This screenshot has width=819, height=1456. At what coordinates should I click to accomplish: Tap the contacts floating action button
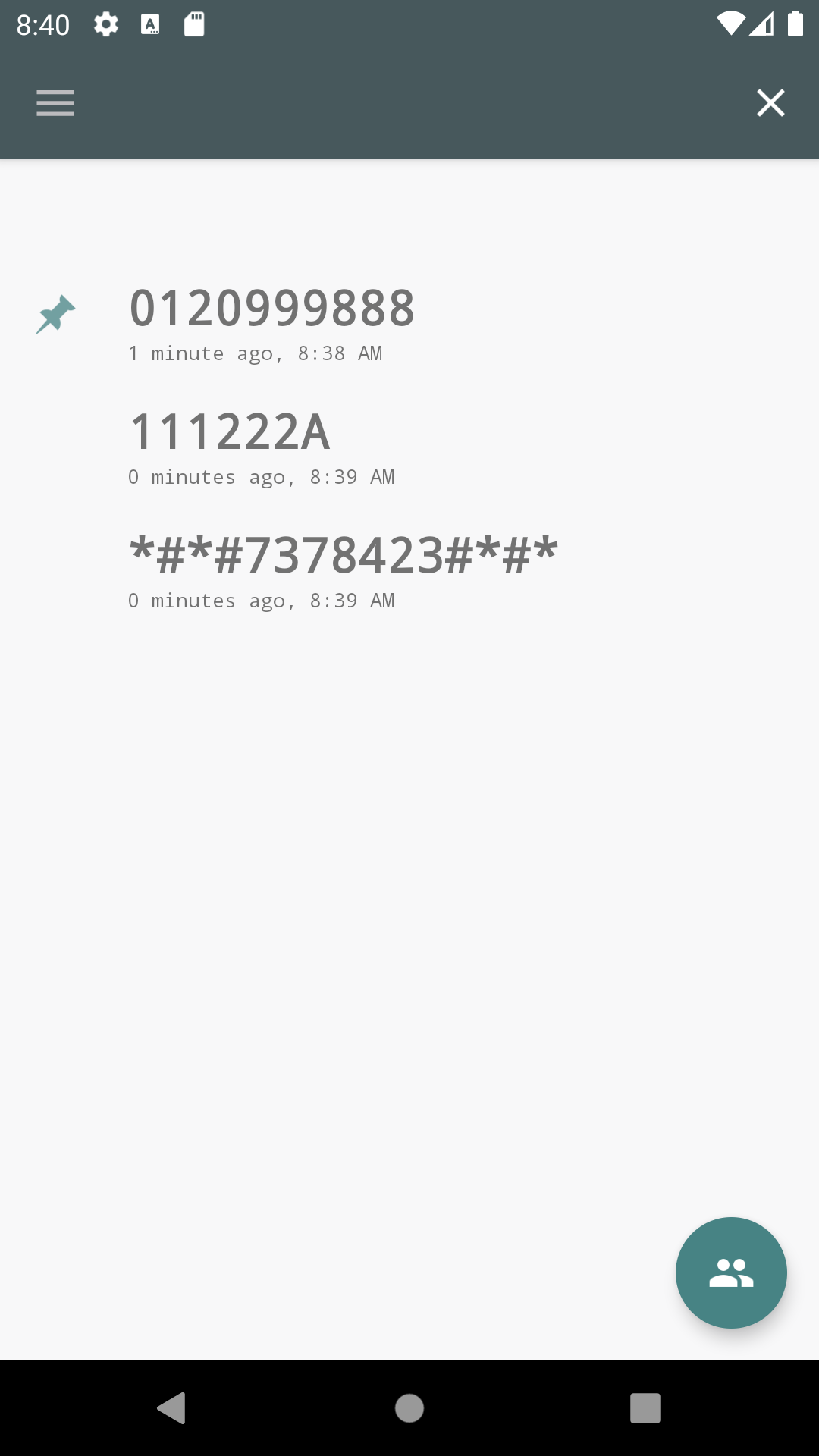click(x=731, y=1272)
